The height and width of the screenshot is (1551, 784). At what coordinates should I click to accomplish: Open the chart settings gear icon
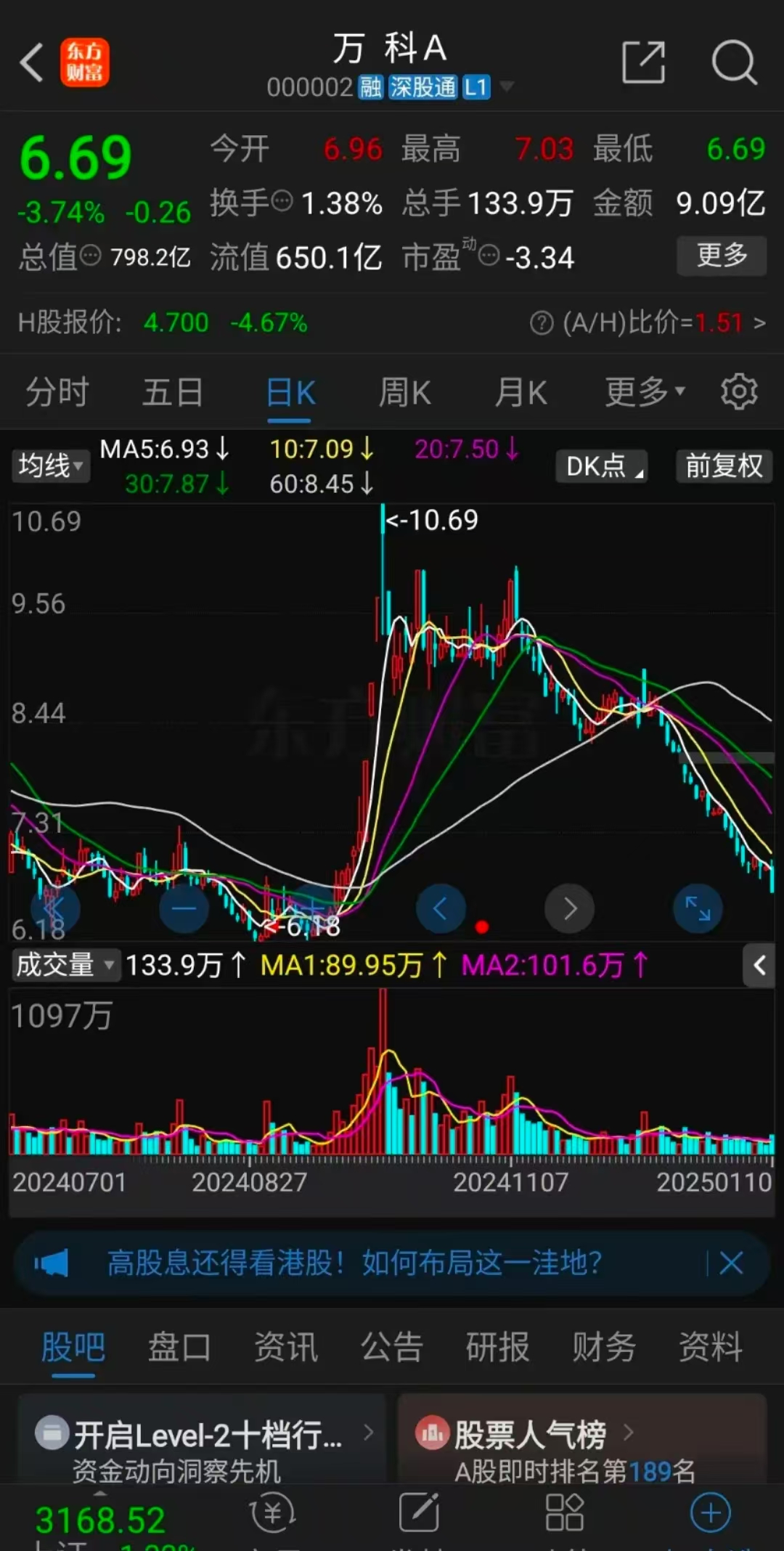point(739,391)
